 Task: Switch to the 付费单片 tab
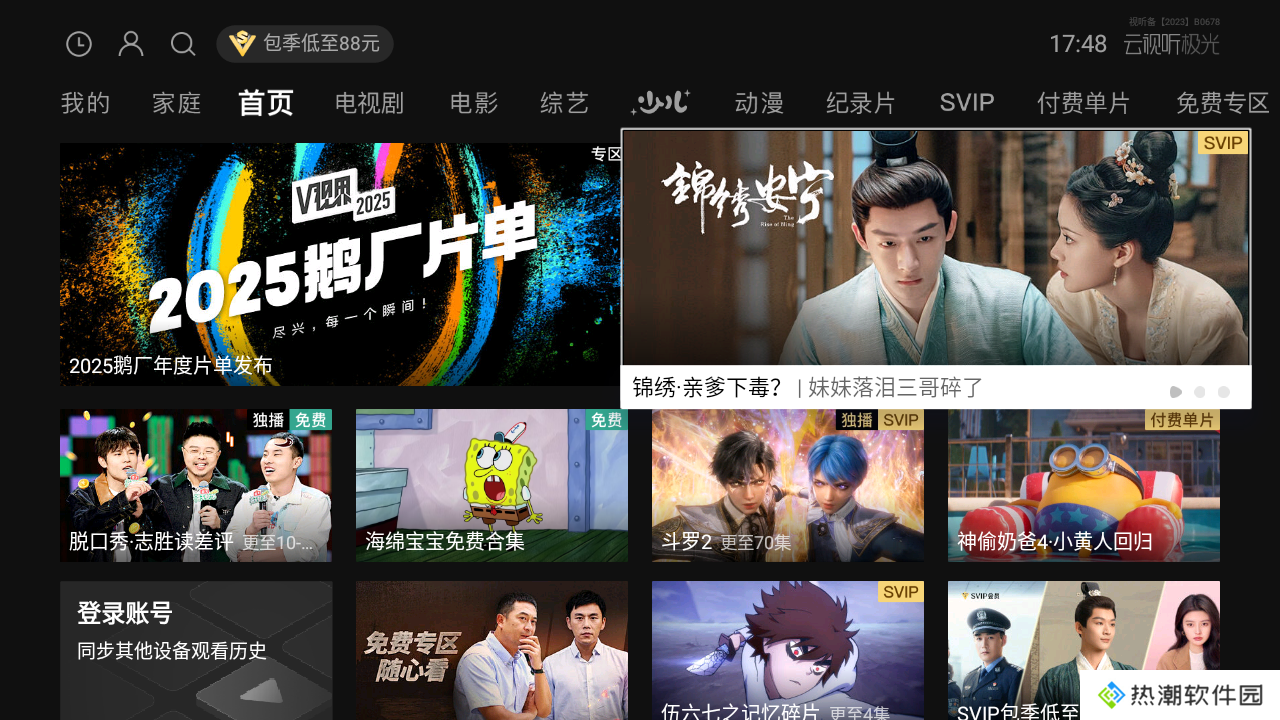coord(1084,103)
